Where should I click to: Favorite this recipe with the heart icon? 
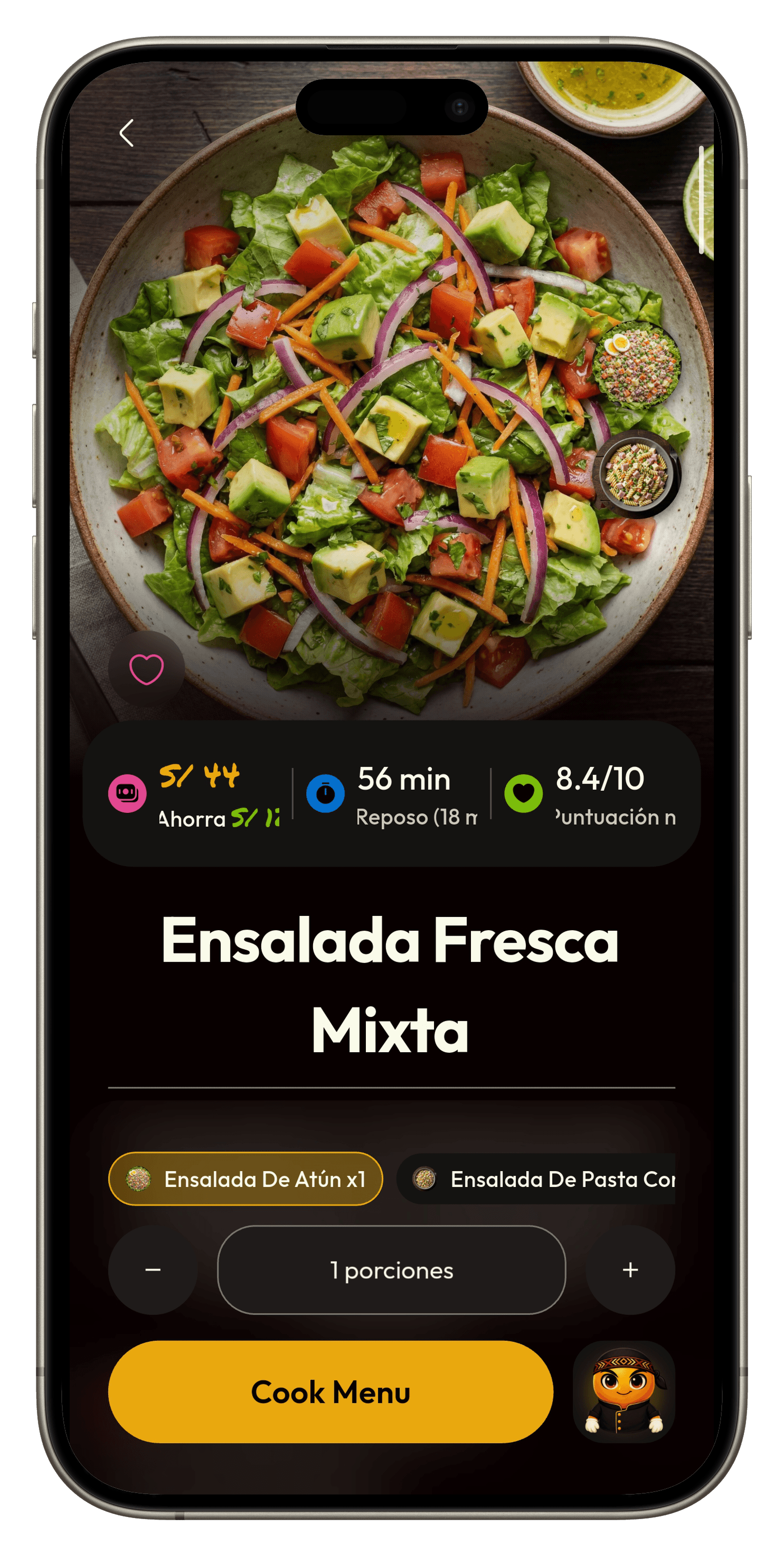(x=146, y=669)
